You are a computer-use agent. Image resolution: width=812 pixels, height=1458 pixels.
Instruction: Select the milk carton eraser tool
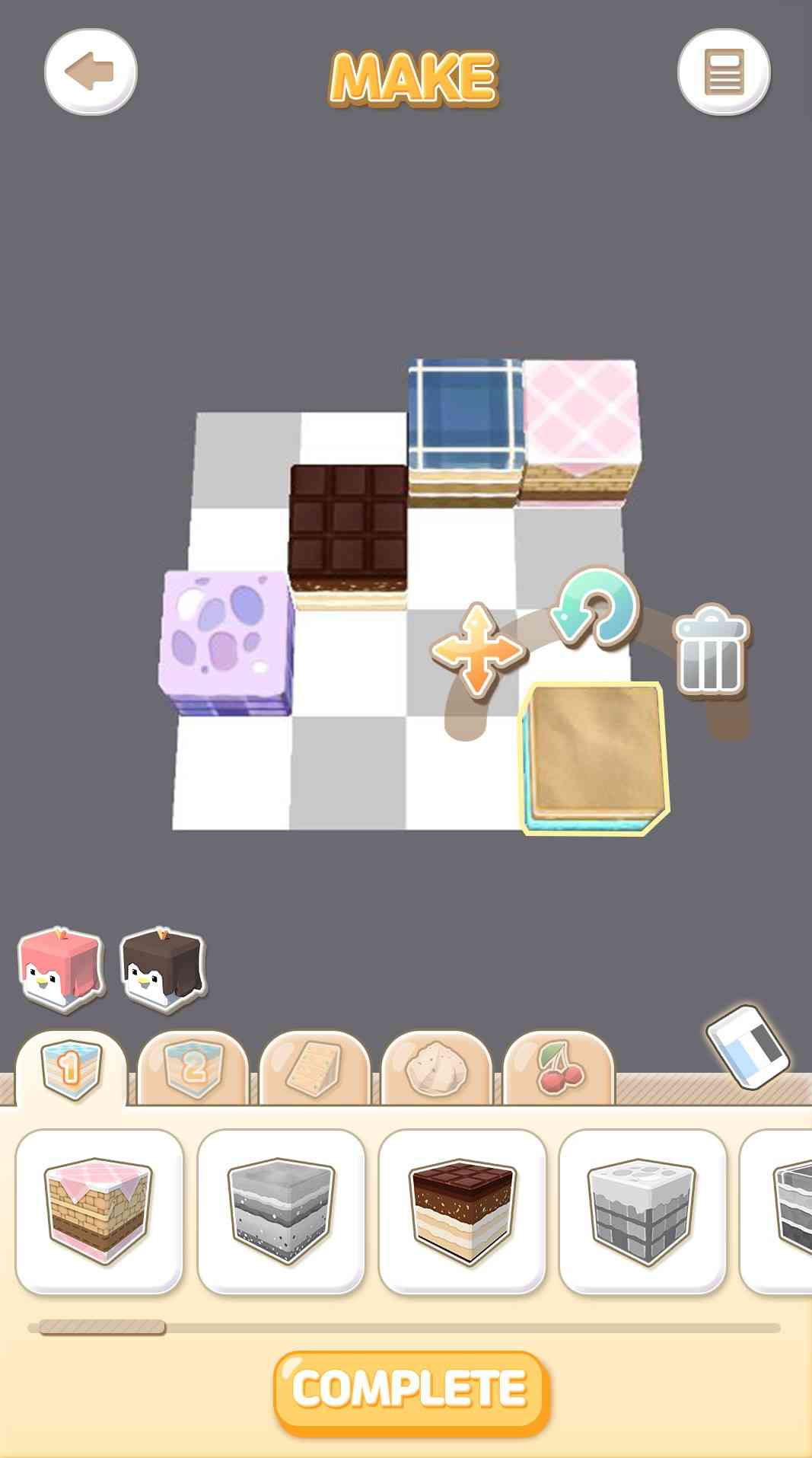pos(749,1047)
